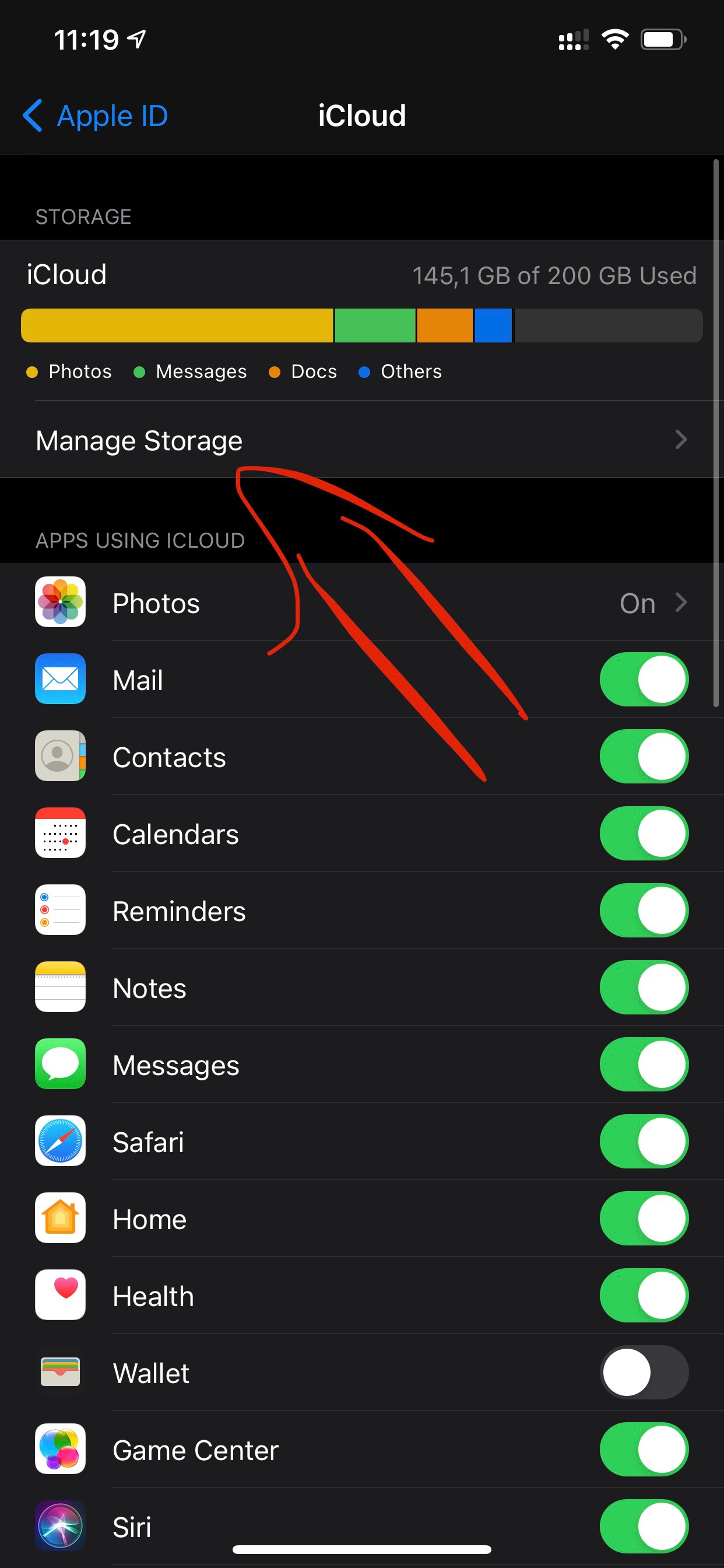Open Photos iCloud settings

pos(361,603)
